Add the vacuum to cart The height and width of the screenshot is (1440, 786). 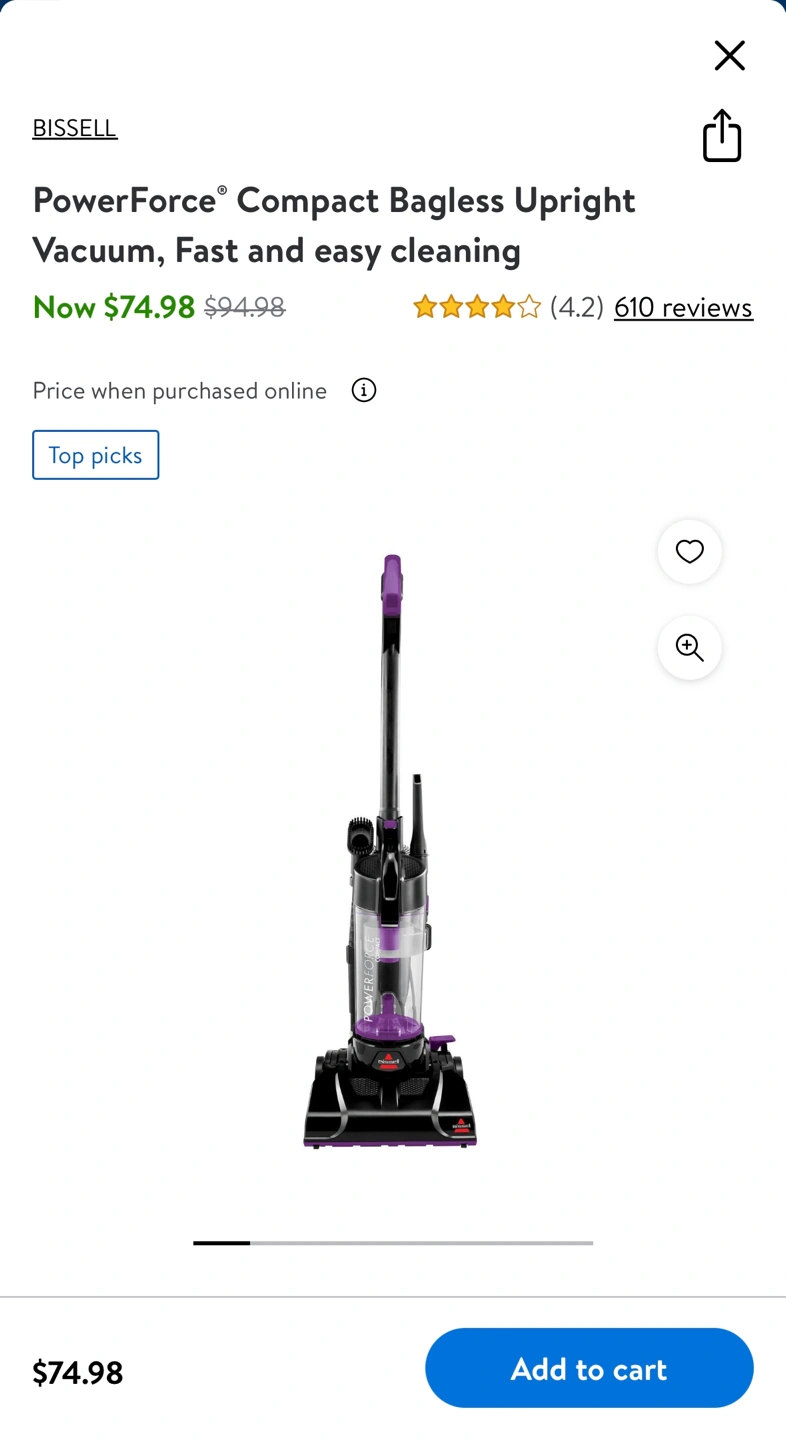pos(589,1368)
